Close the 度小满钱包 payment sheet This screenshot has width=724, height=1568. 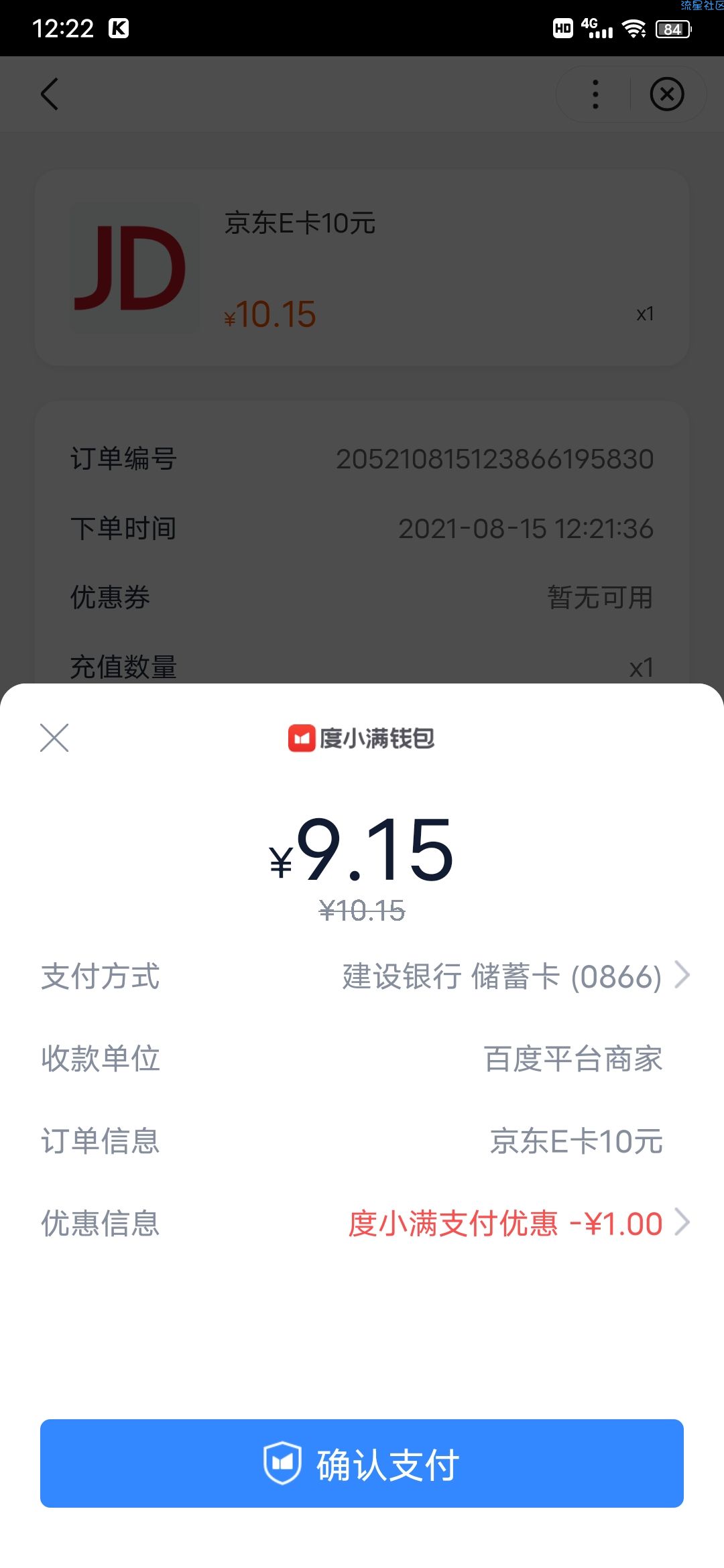[54, 738]
